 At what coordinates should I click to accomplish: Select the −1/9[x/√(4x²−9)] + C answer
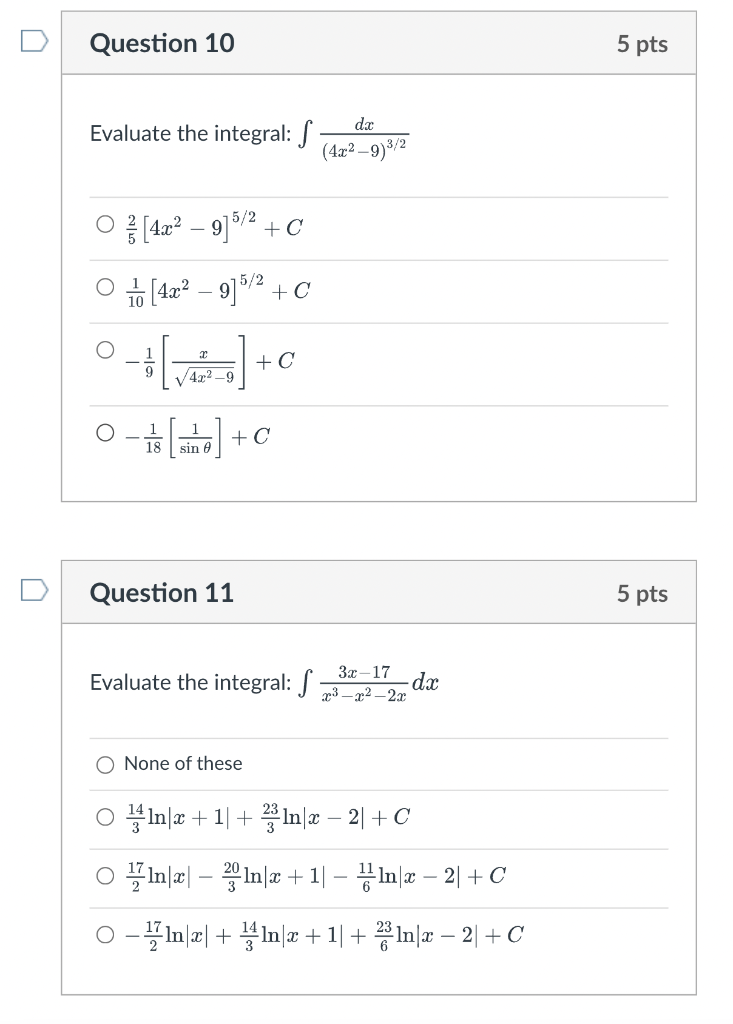coord(105,350)
